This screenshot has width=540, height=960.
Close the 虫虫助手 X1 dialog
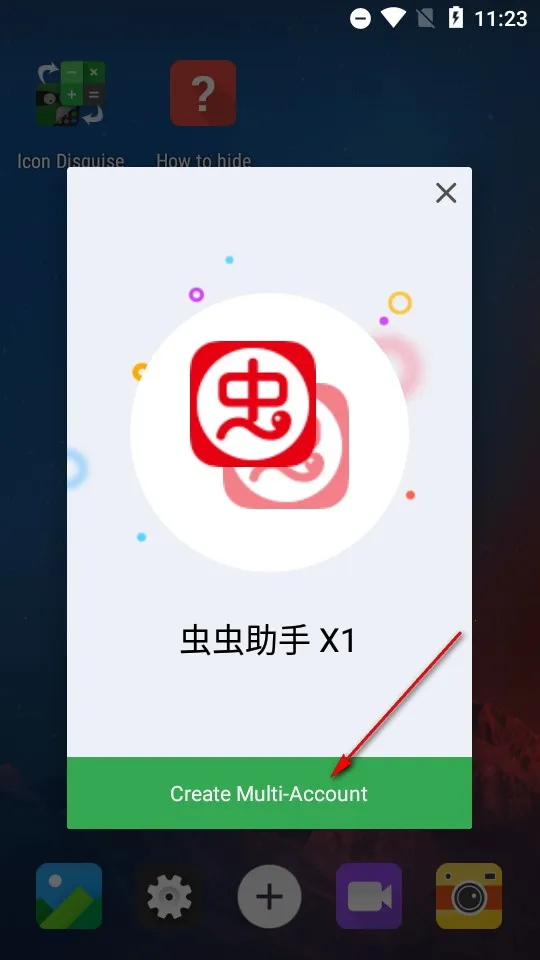point(446,193)
